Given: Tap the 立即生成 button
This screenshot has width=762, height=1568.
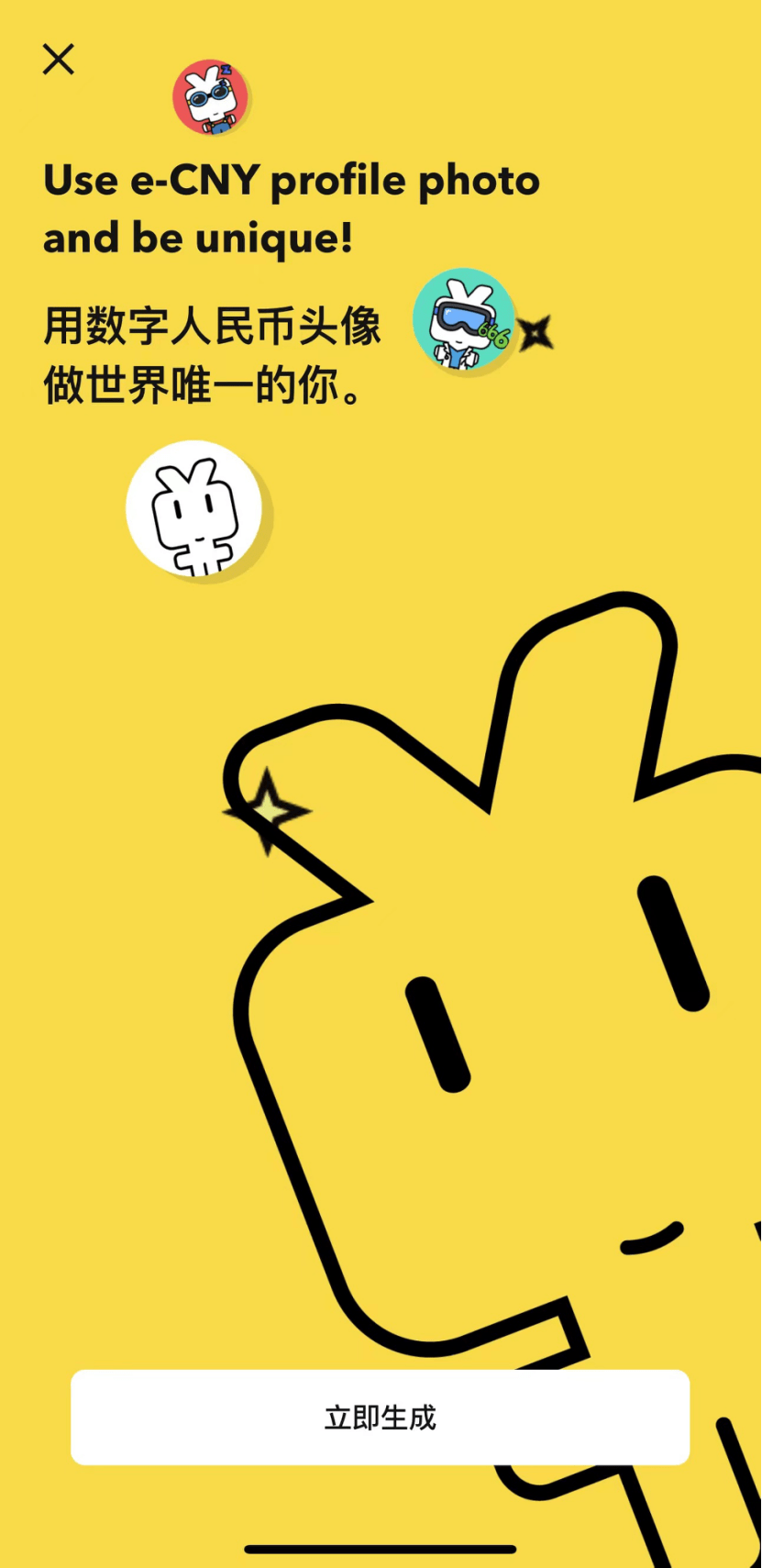Looking at the screenshot, I should (380, 1417).
